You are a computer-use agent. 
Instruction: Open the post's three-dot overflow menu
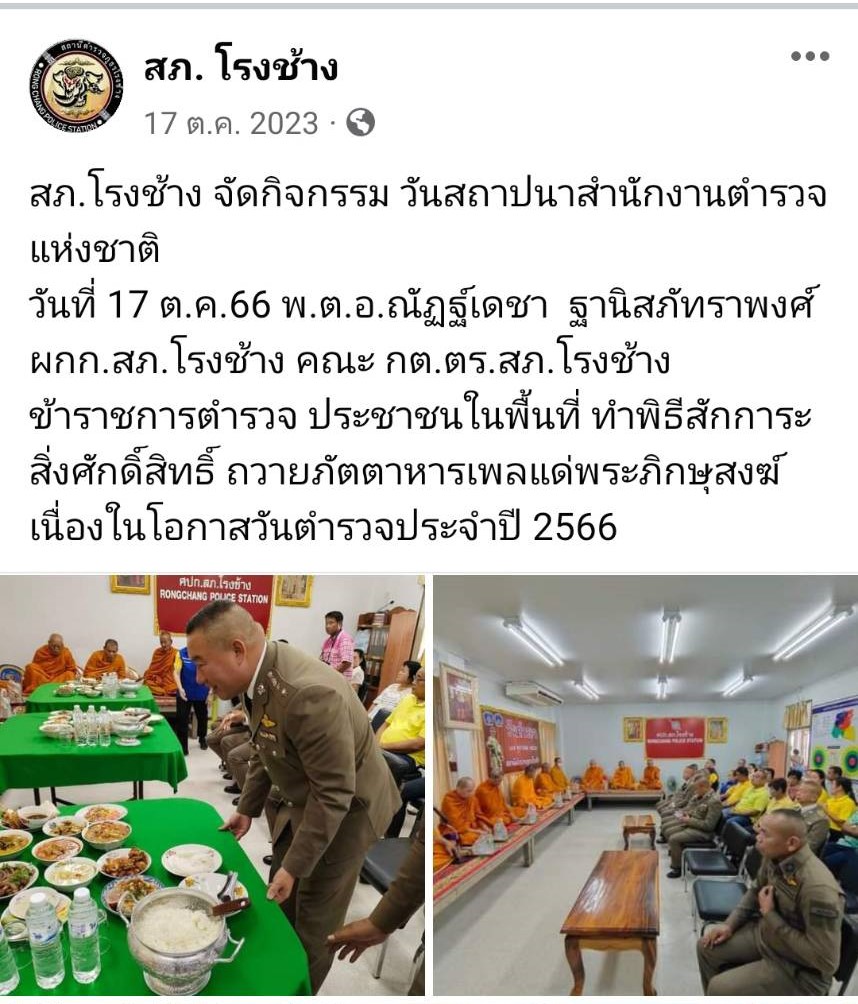coord(809,57)
